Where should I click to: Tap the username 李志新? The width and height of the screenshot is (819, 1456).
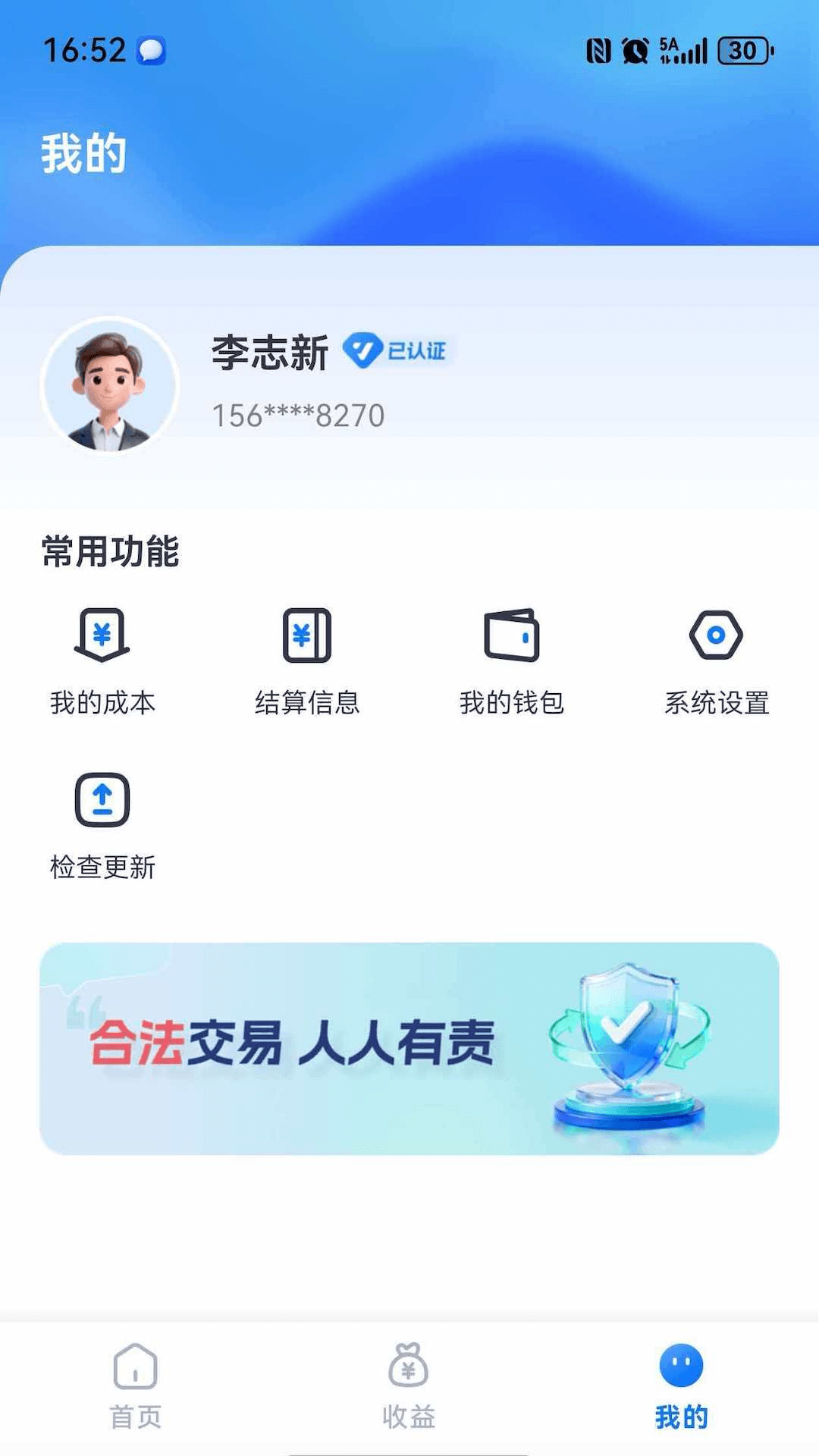(x=269, y=350)
